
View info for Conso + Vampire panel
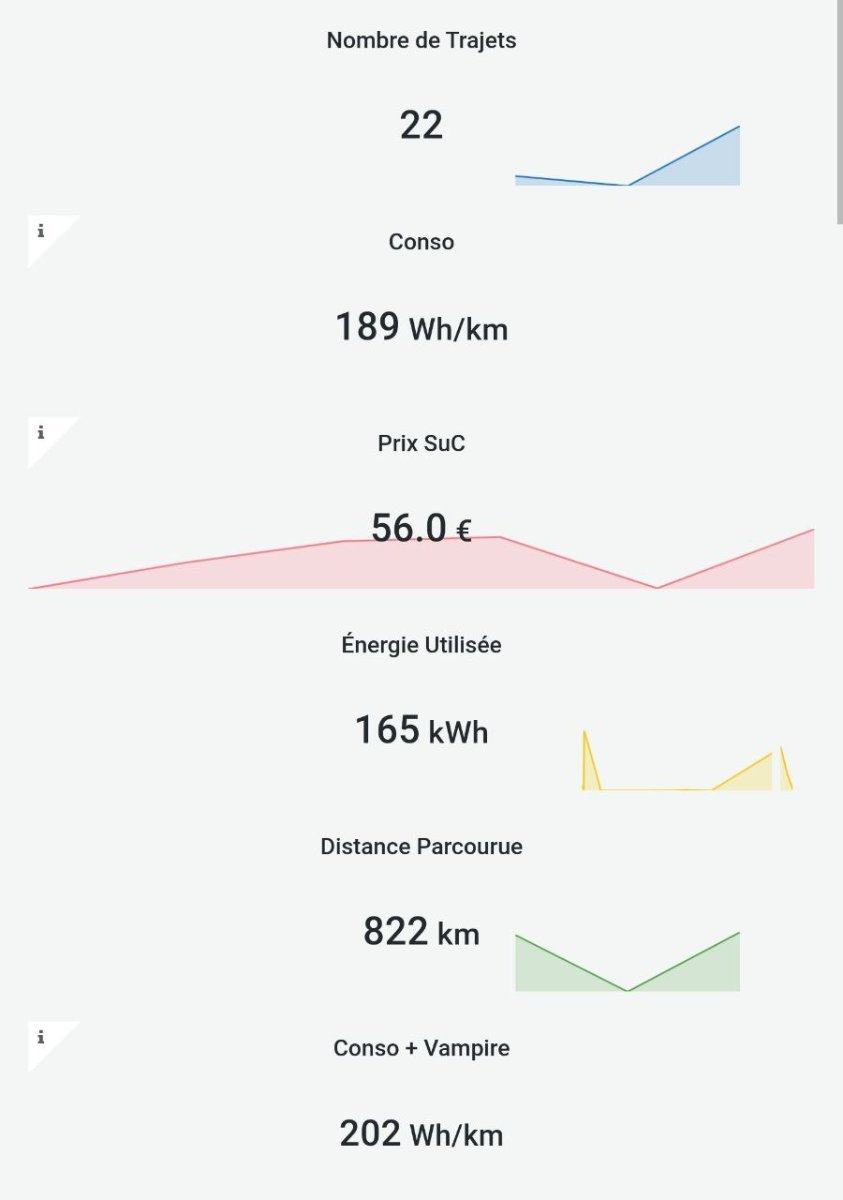[x=41, y=1037]
